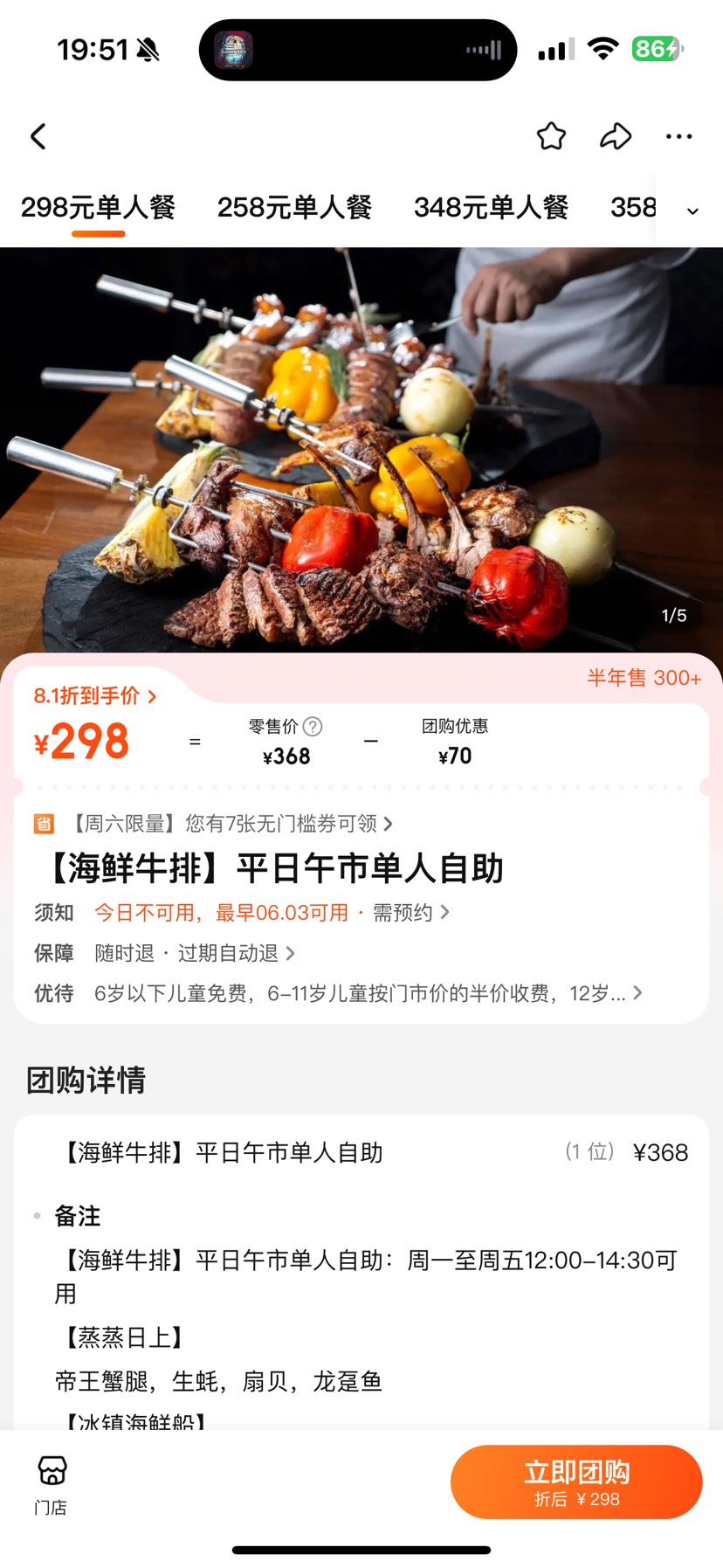Buy now with 立即团购
723x1568 pixels.
tap(576, 1482)
